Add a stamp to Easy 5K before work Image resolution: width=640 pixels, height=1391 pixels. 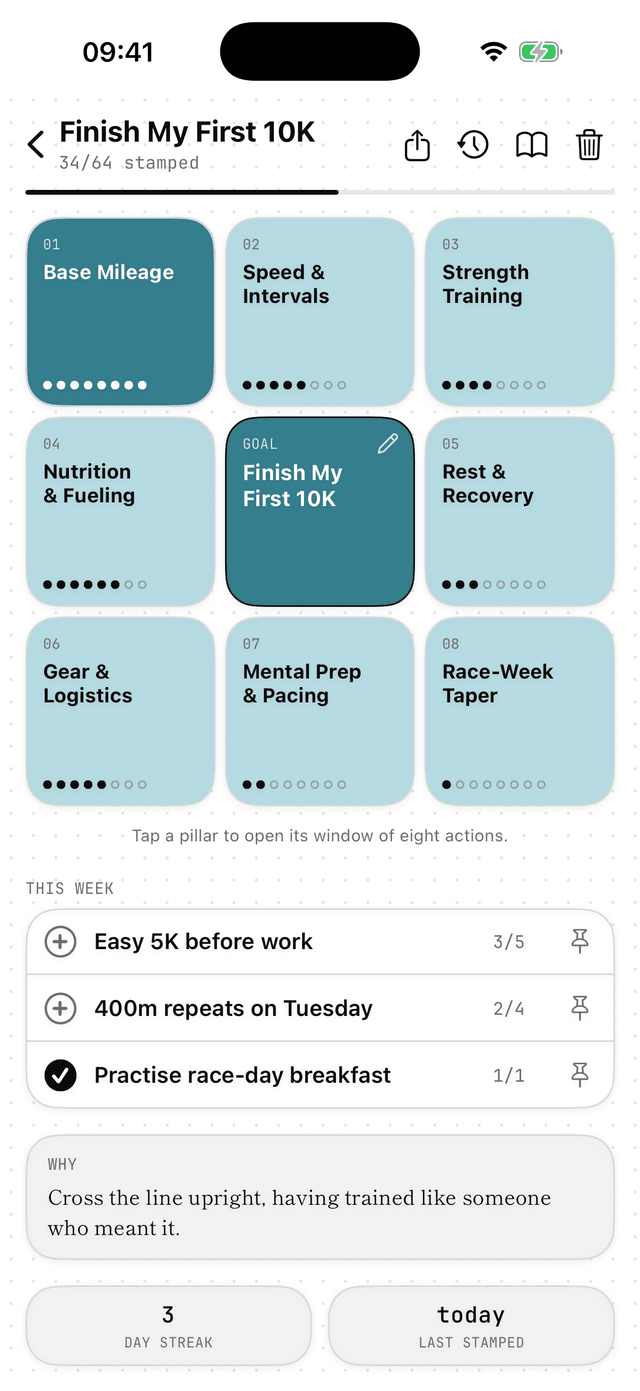[x=61, y=941]
